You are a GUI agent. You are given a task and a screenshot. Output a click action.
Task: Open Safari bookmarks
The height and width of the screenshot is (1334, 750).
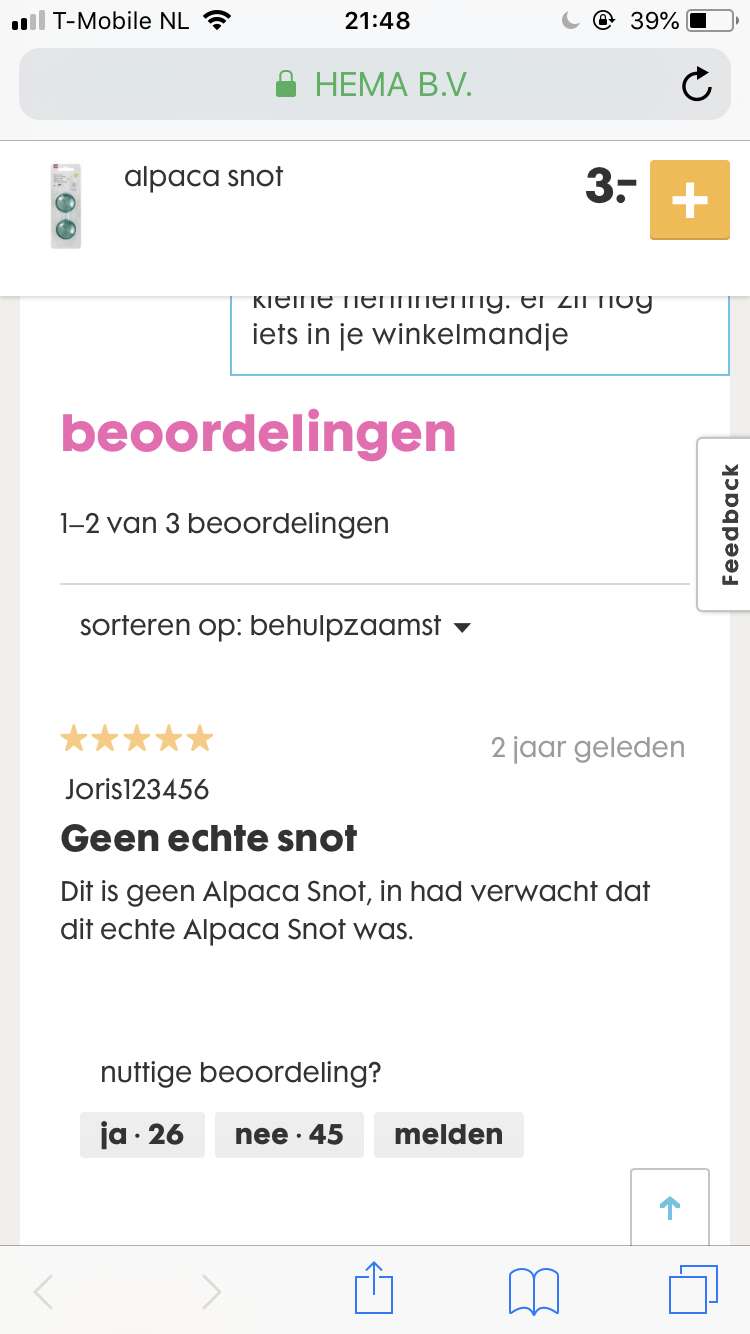[x=533, y=1291]
